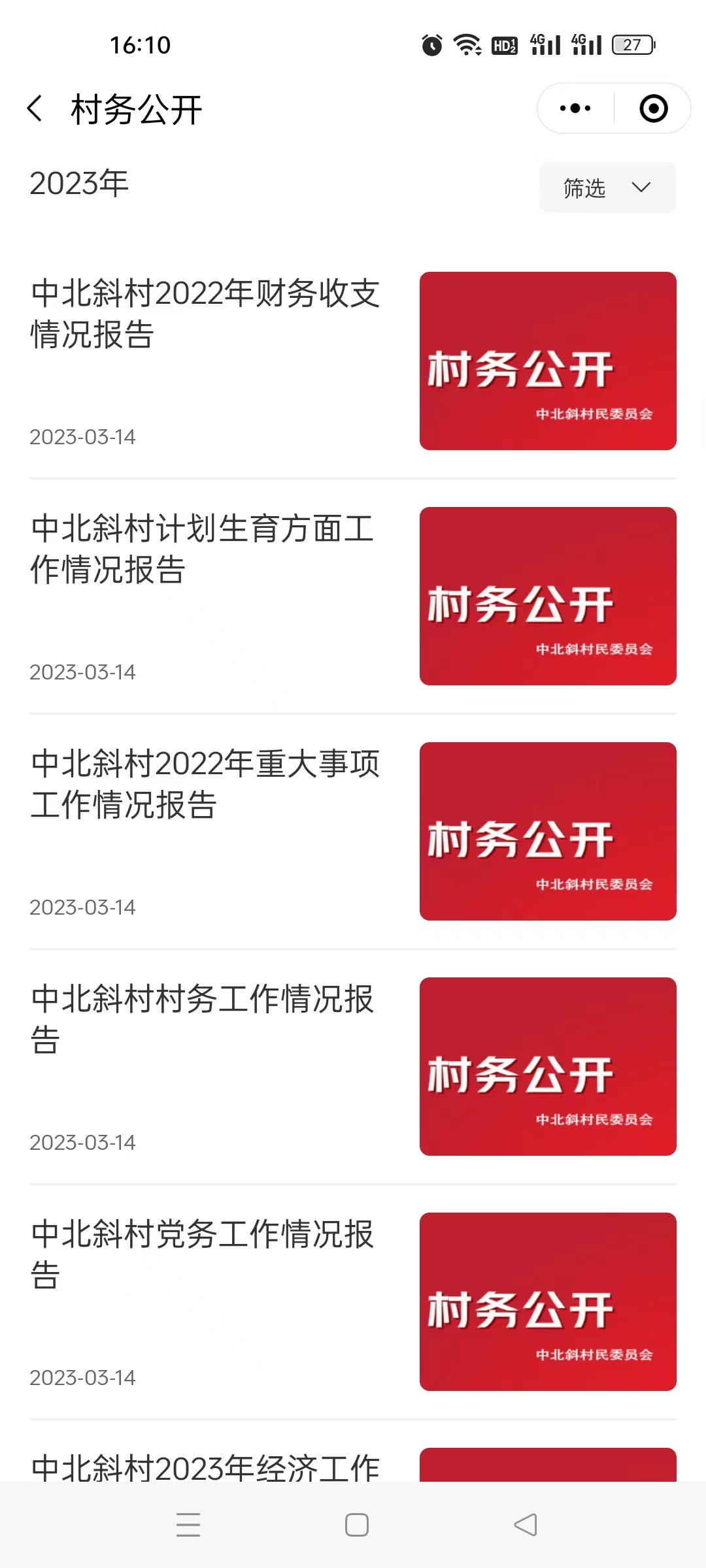
Task: Close the mini program via circle icon
Action: 653,108
